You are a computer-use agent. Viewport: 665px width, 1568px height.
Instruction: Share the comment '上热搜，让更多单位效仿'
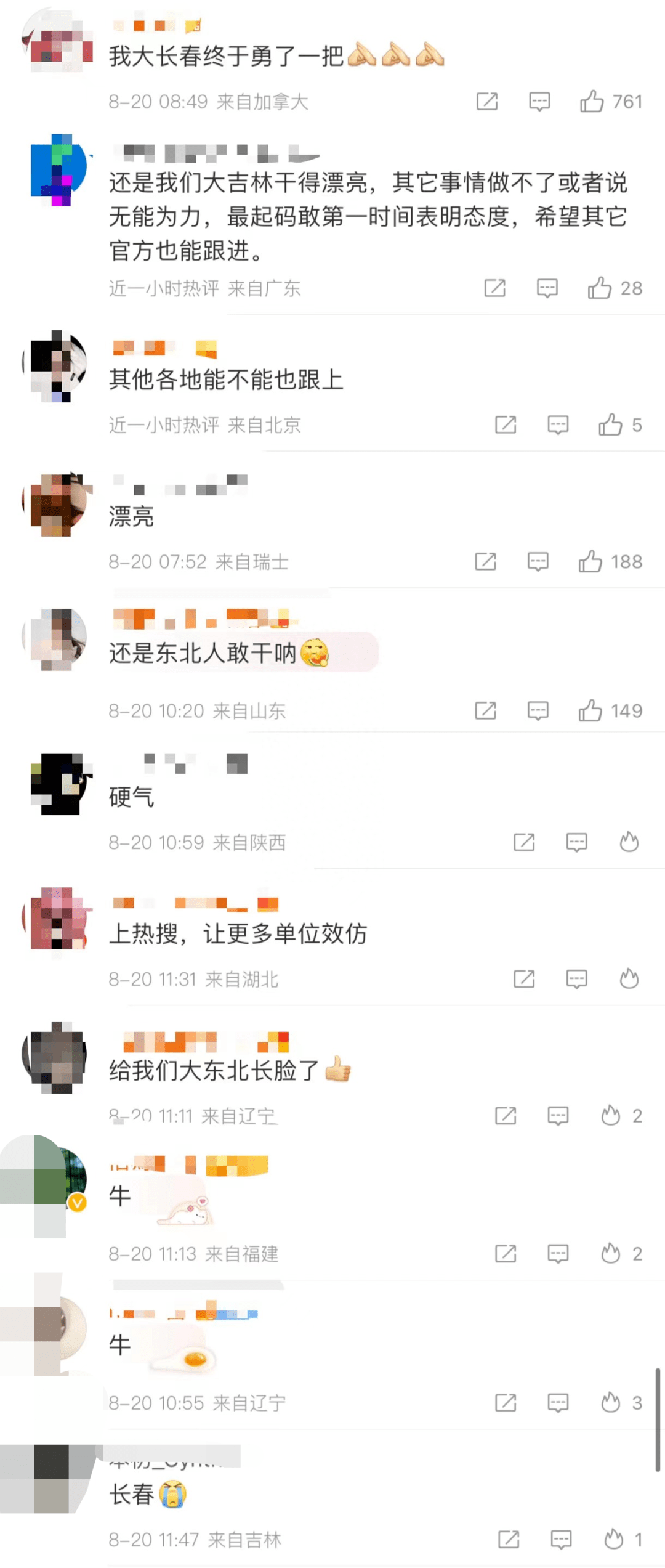point(524,979)
